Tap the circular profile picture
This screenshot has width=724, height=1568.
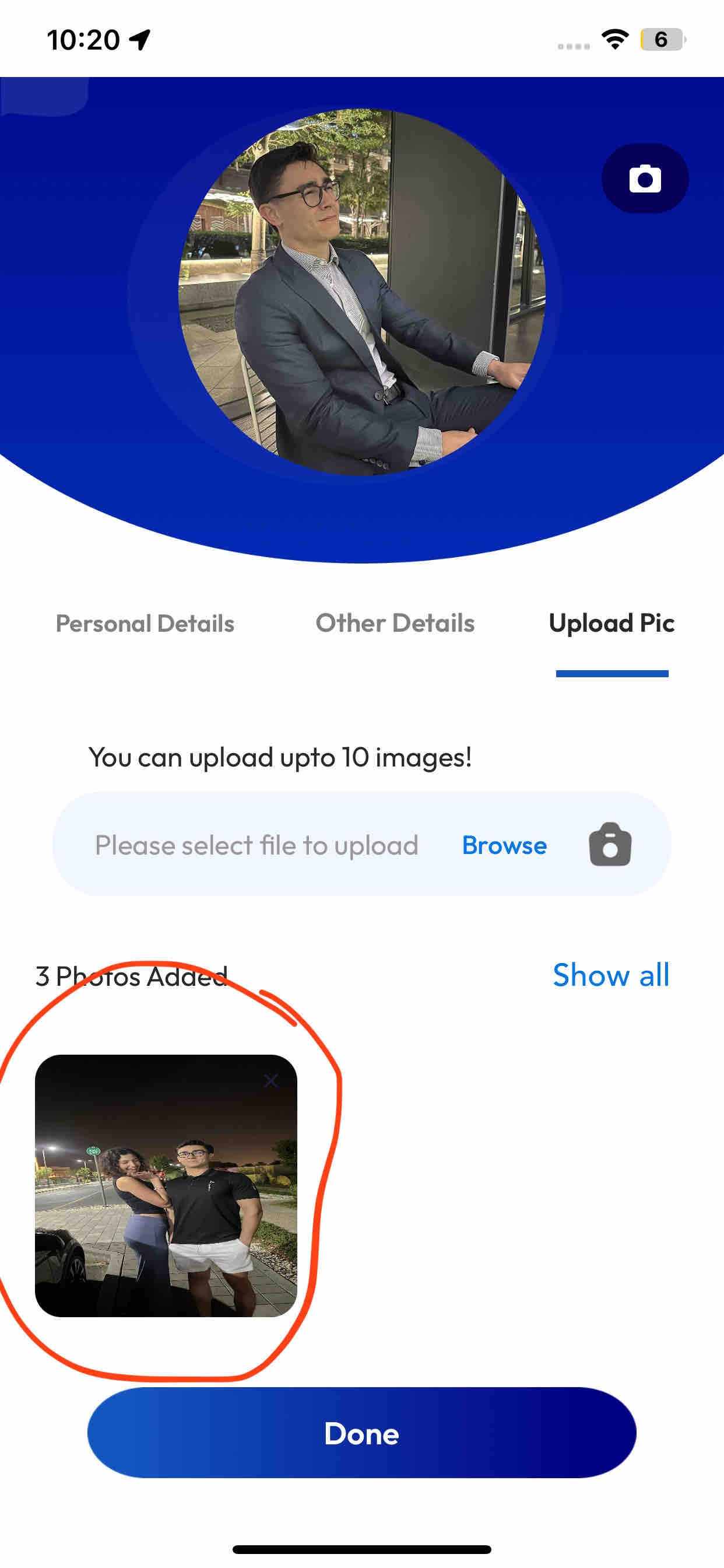coord(362,292)
